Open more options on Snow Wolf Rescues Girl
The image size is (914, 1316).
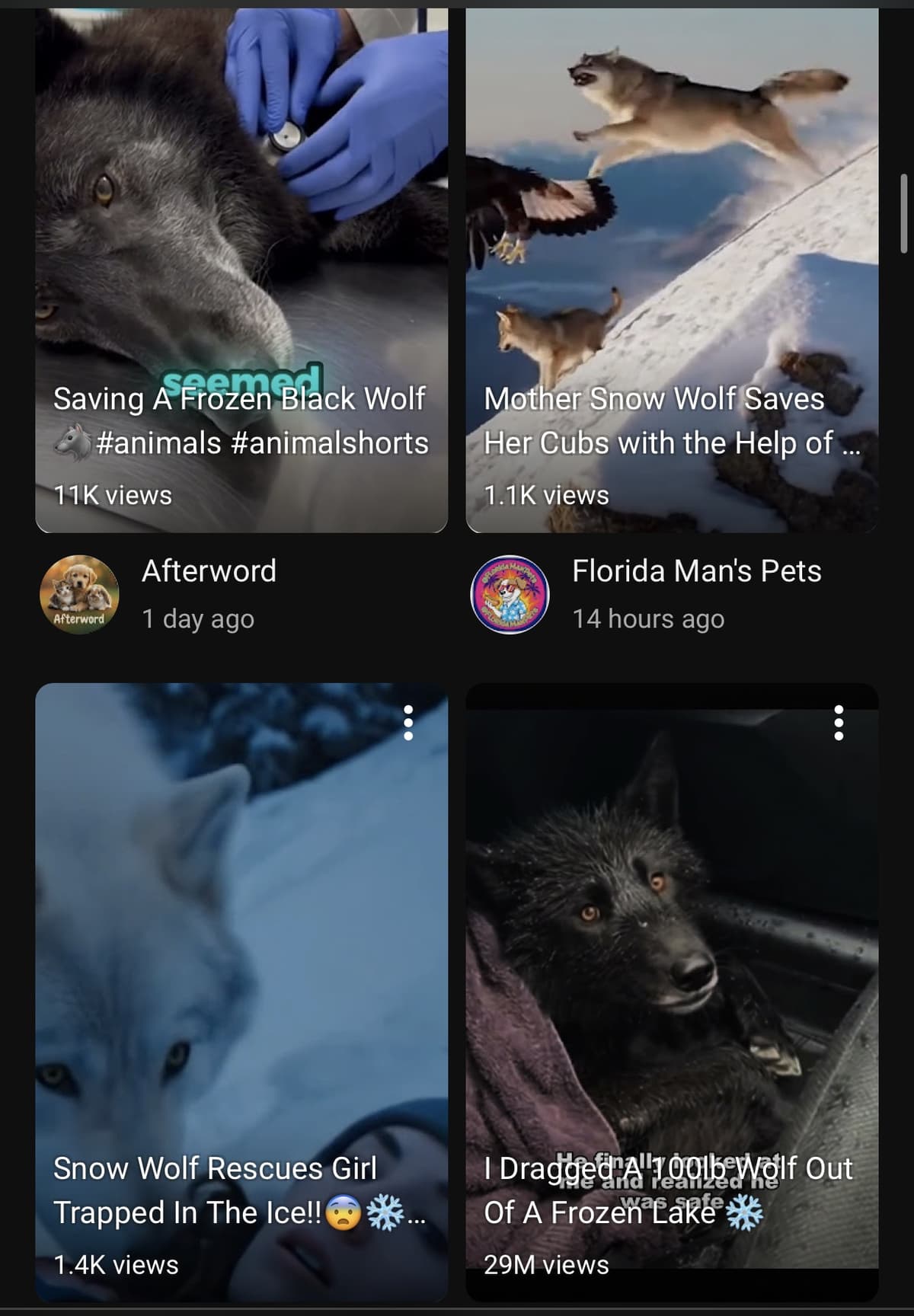[408, 723]
